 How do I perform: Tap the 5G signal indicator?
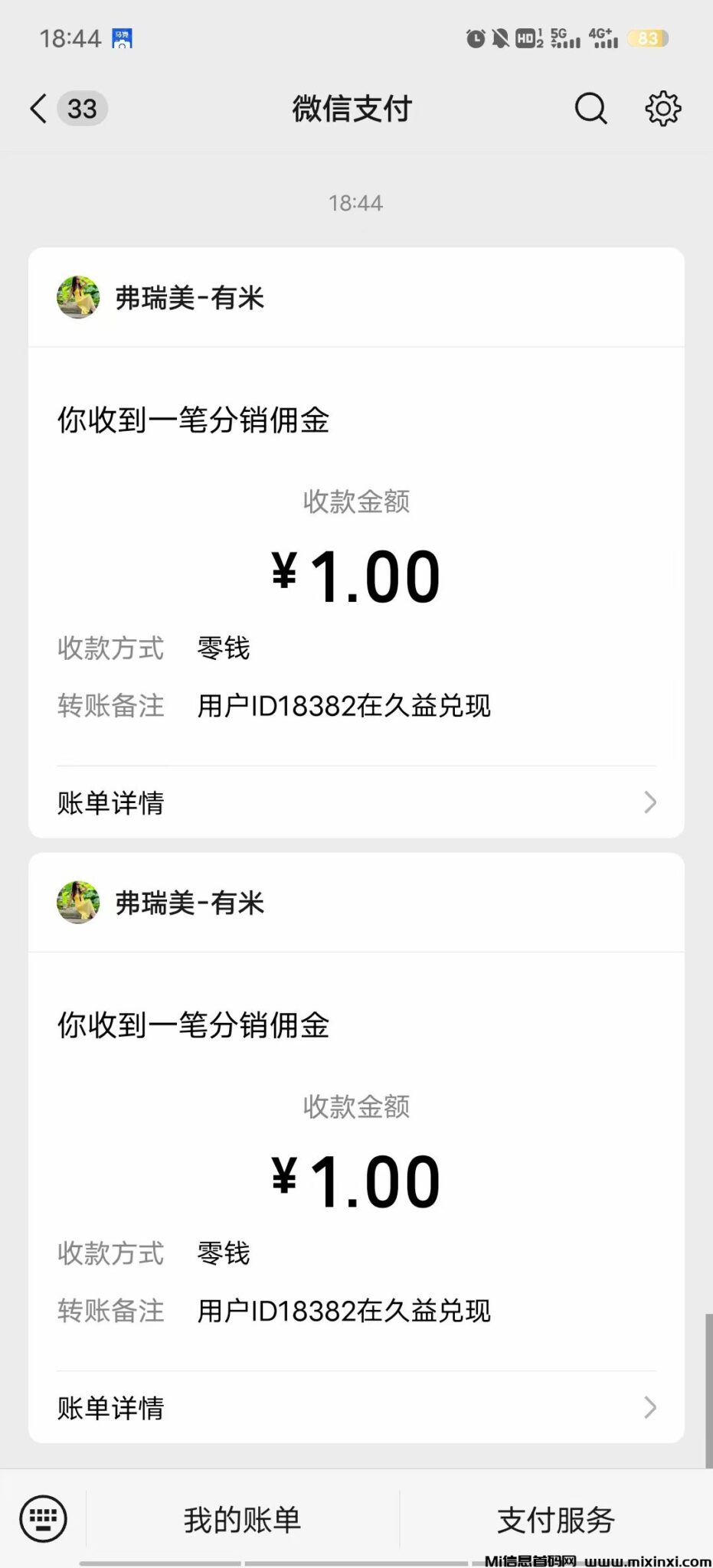click(x=564, y=38)
